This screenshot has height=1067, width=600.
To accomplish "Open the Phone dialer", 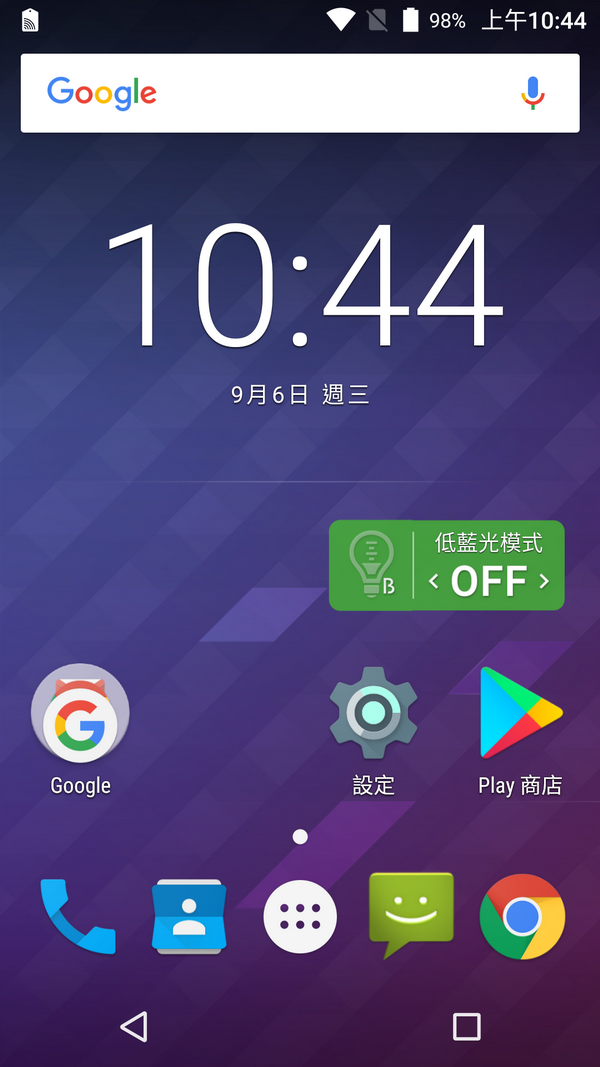I will [x=78, y=917].
